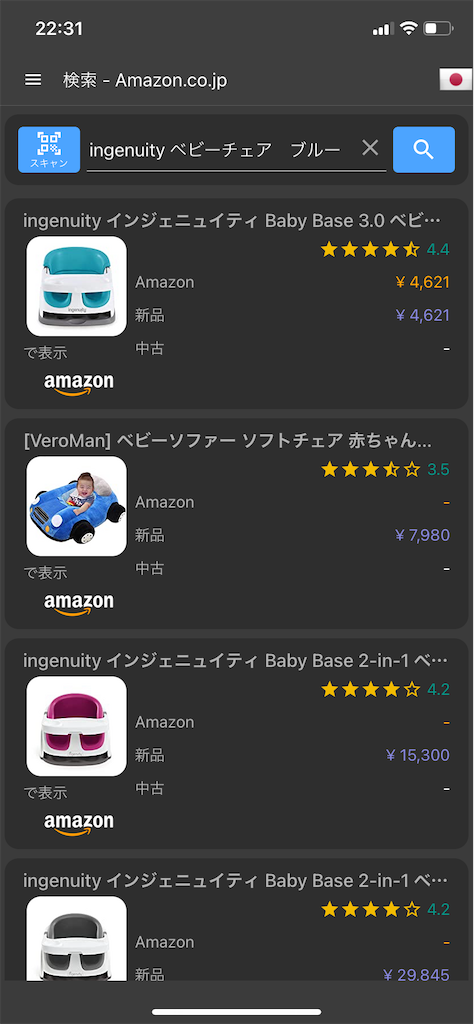474x1024 pixels.
Task: Change the country via Japan flag
Action: 455,80
